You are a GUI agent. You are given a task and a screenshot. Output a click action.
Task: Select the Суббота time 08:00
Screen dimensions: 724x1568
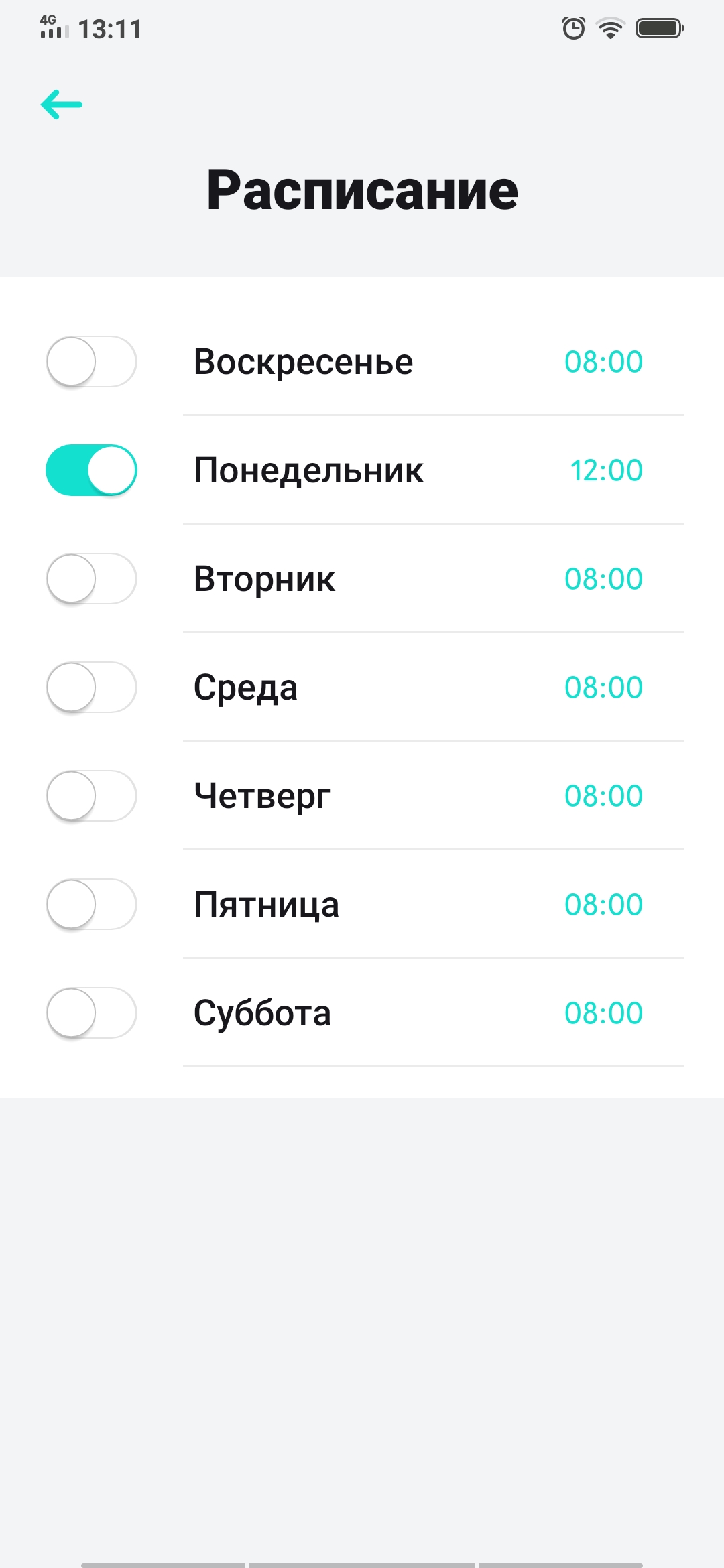(603, 1013)
